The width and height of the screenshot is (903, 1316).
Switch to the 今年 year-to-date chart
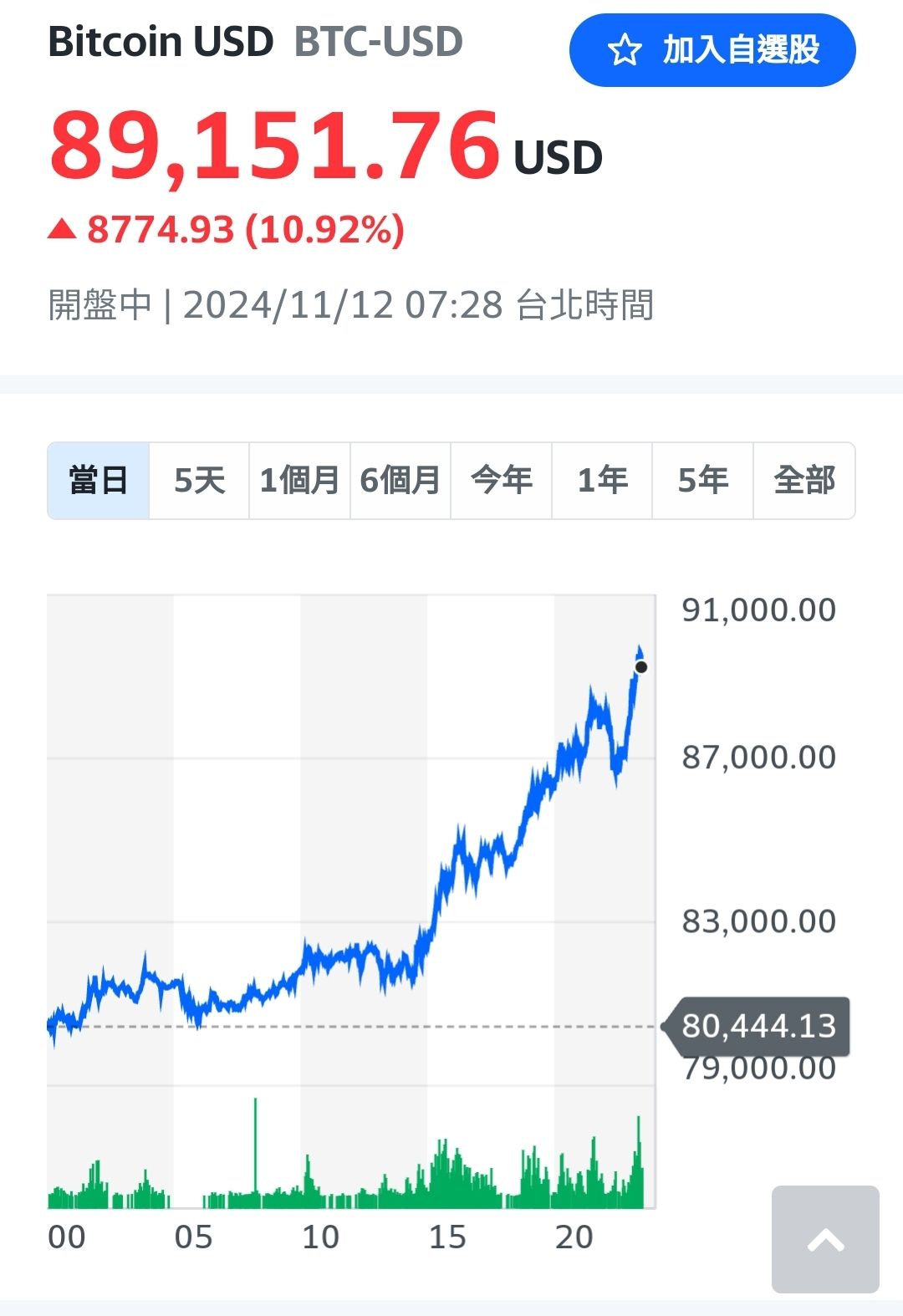click(502, 481)
